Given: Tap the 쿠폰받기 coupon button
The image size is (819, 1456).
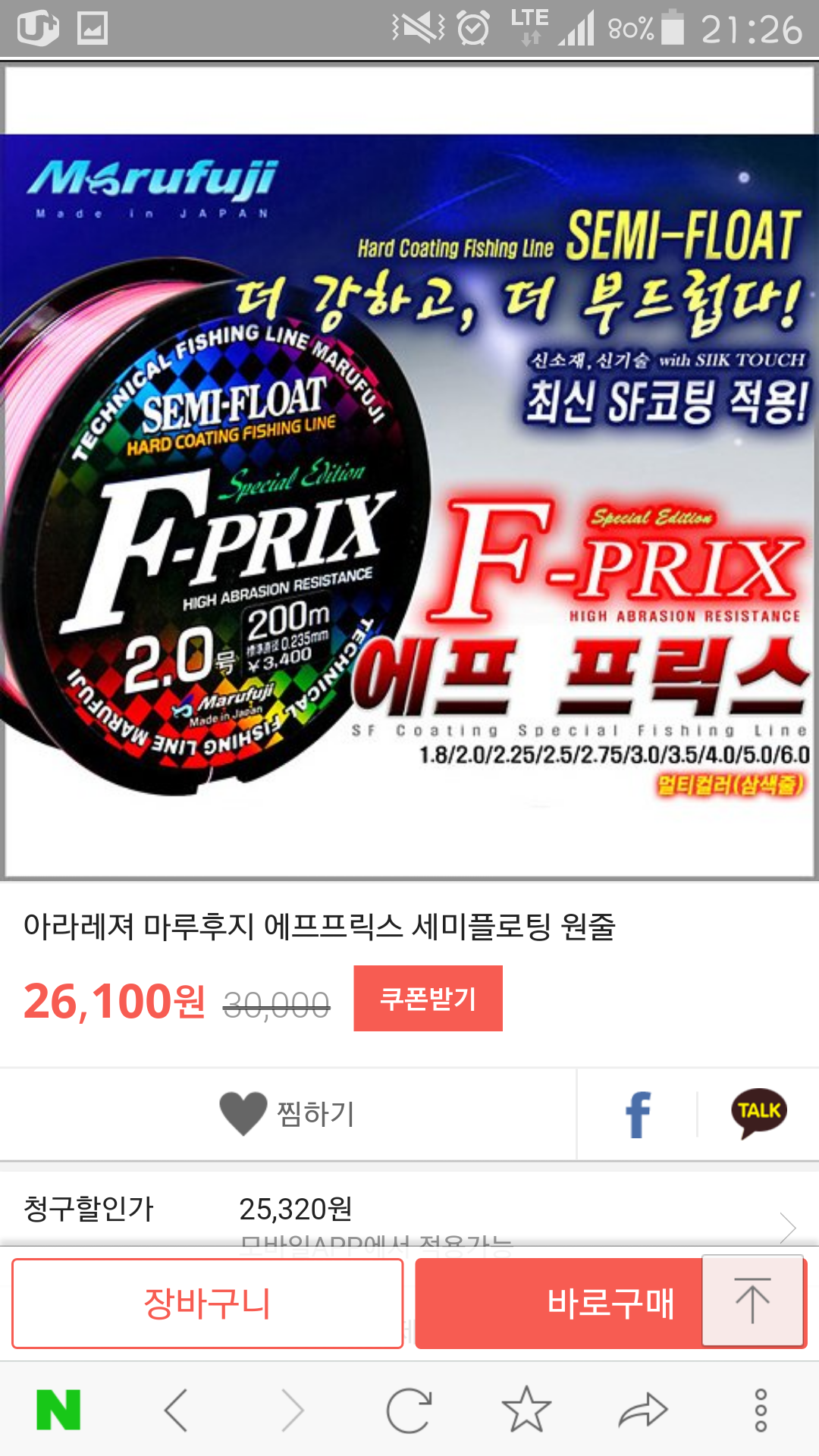Looking at the screenshot, I should 428,998.
